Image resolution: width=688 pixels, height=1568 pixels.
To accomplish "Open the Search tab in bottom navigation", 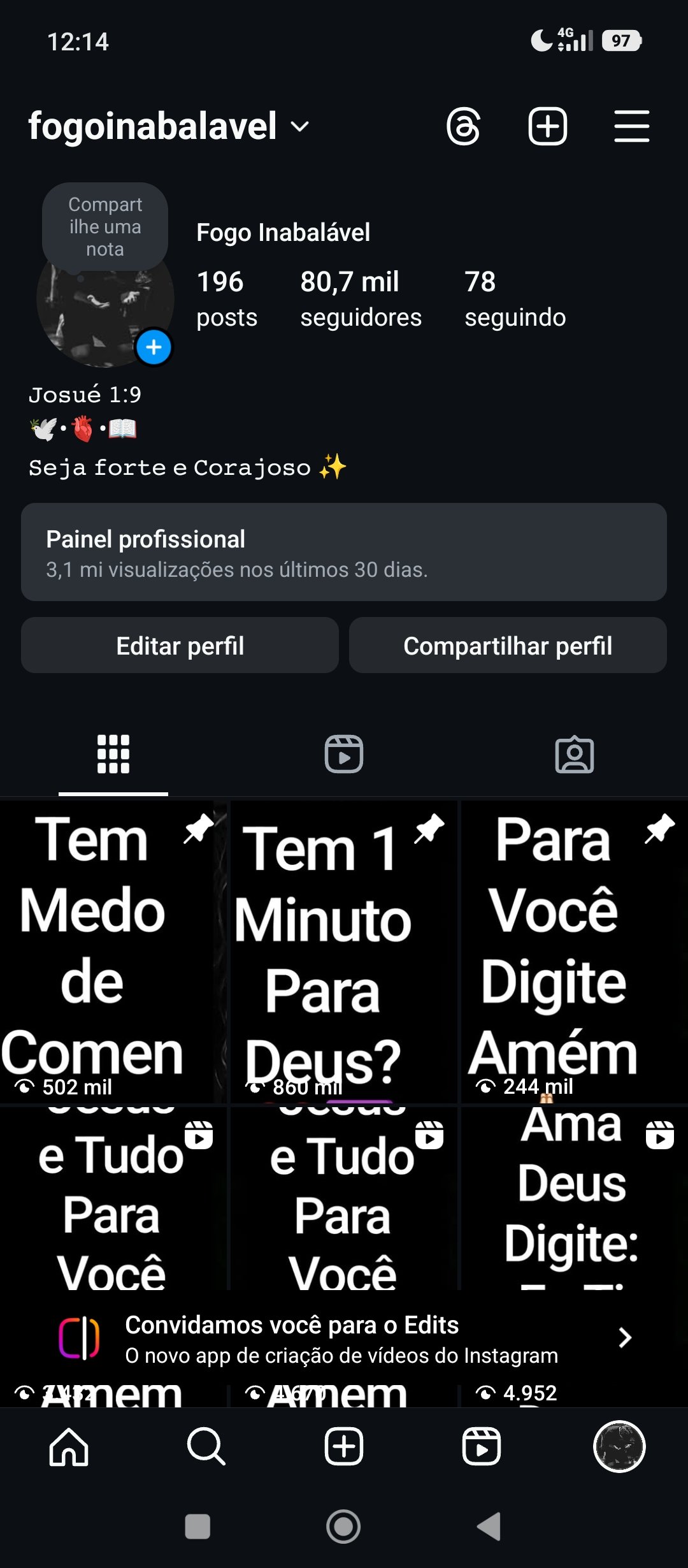I will 206,1447.
